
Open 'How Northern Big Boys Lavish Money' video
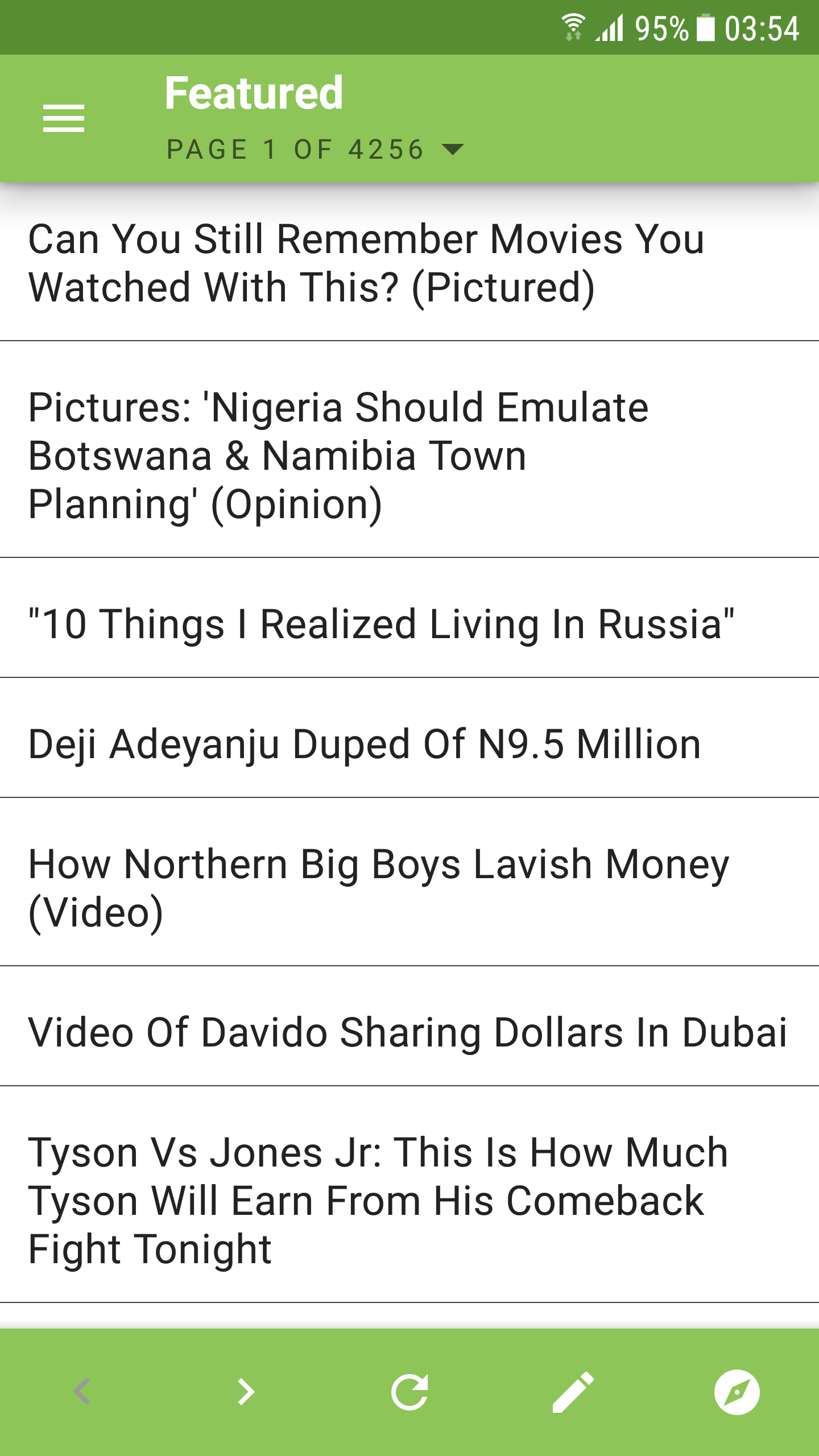[x=378, y=888]
